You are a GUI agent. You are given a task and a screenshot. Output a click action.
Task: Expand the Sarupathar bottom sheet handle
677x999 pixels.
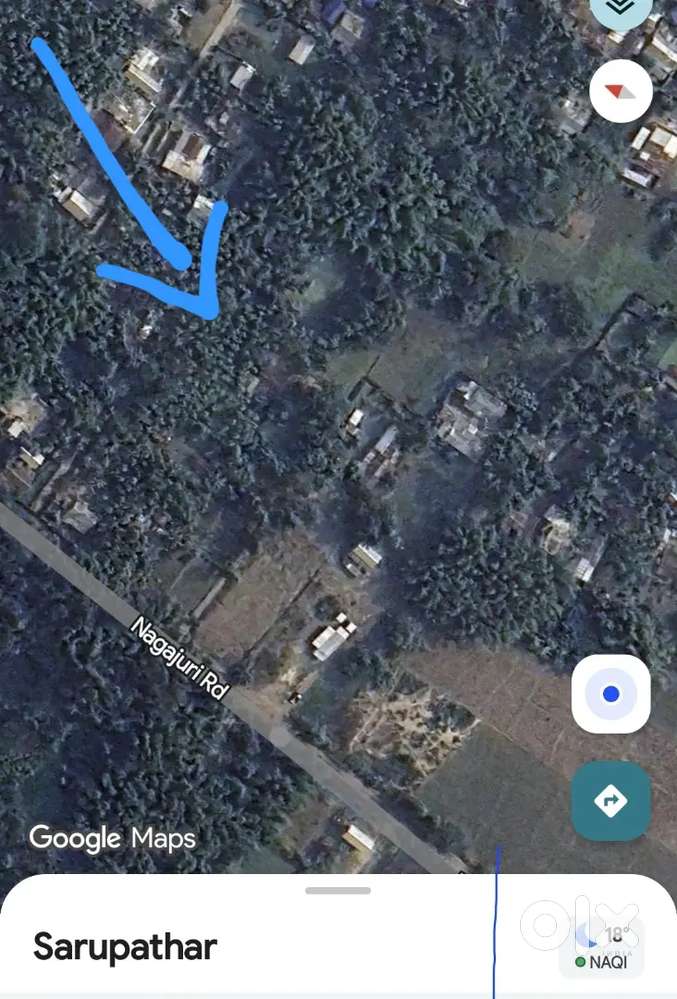tap(338, 890)
